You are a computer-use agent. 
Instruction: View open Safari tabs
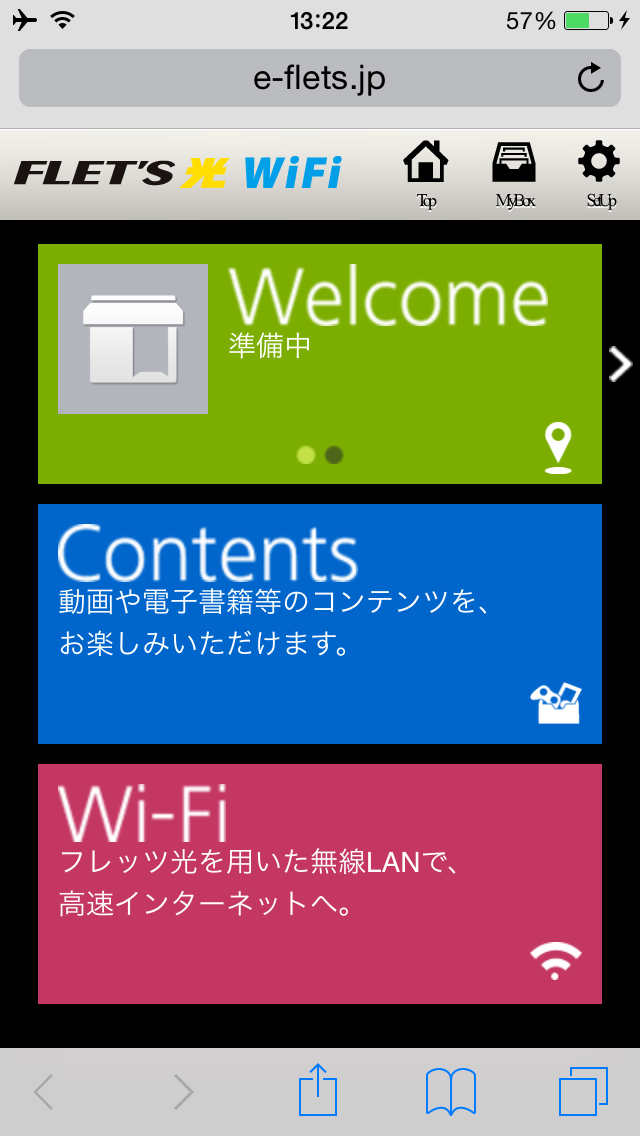coord(583,1091)
